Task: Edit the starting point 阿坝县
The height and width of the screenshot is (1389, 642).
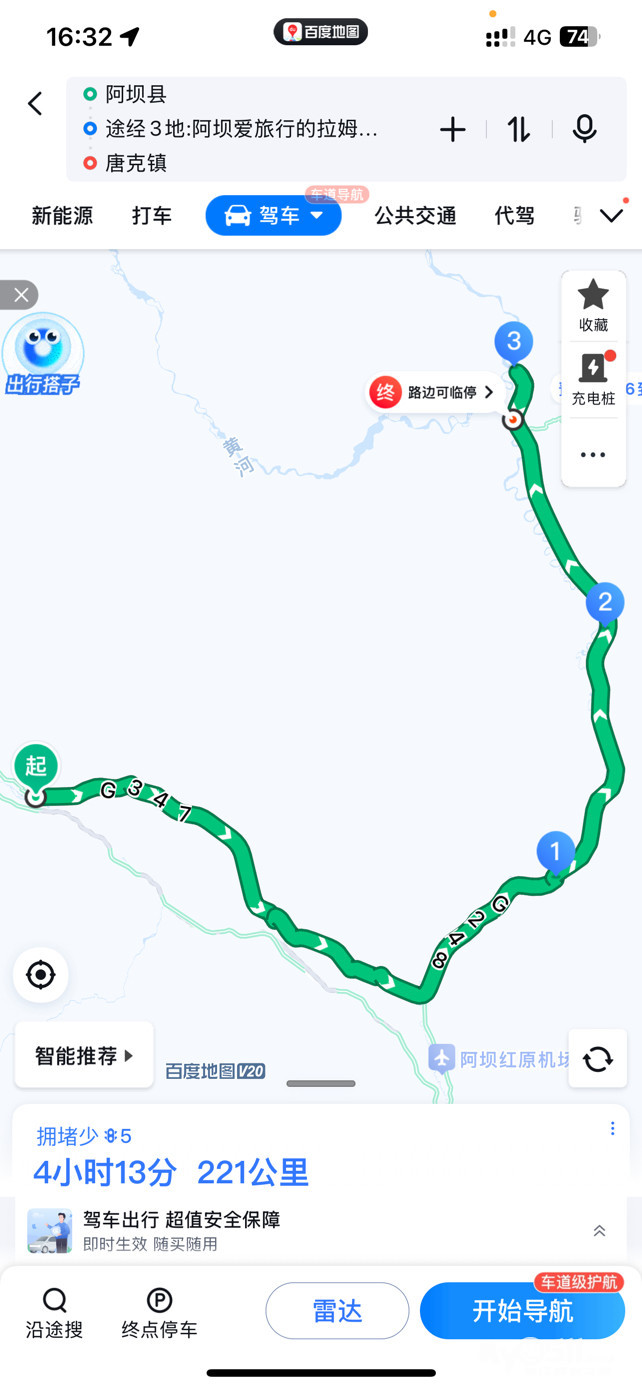Action: [136, 95]
